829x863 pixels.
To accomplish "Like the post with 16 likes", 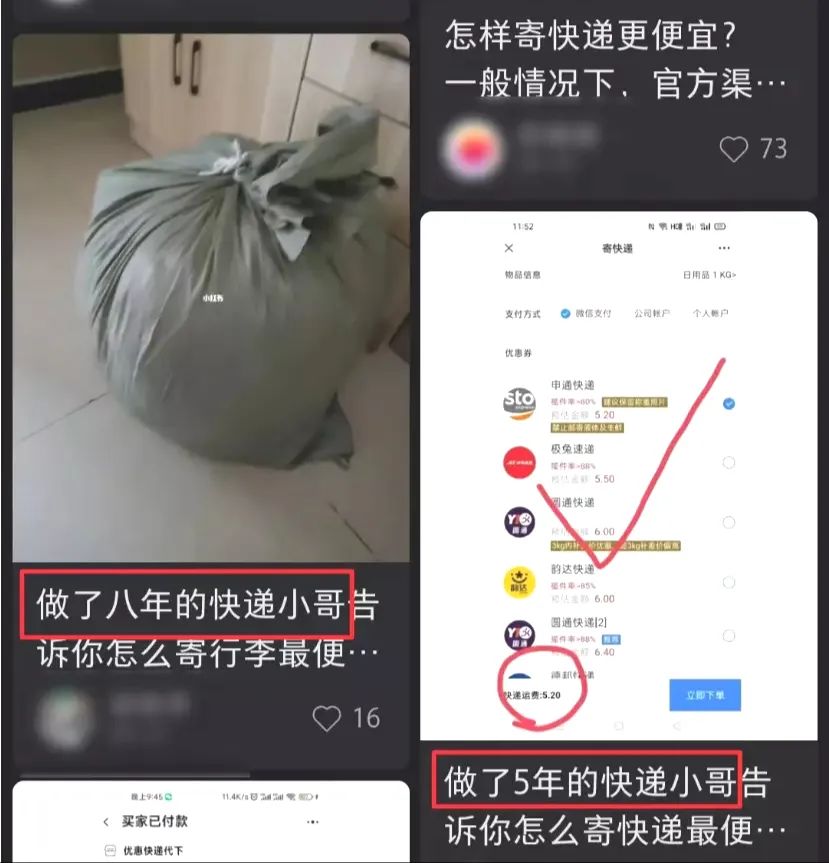I will 328,718.
